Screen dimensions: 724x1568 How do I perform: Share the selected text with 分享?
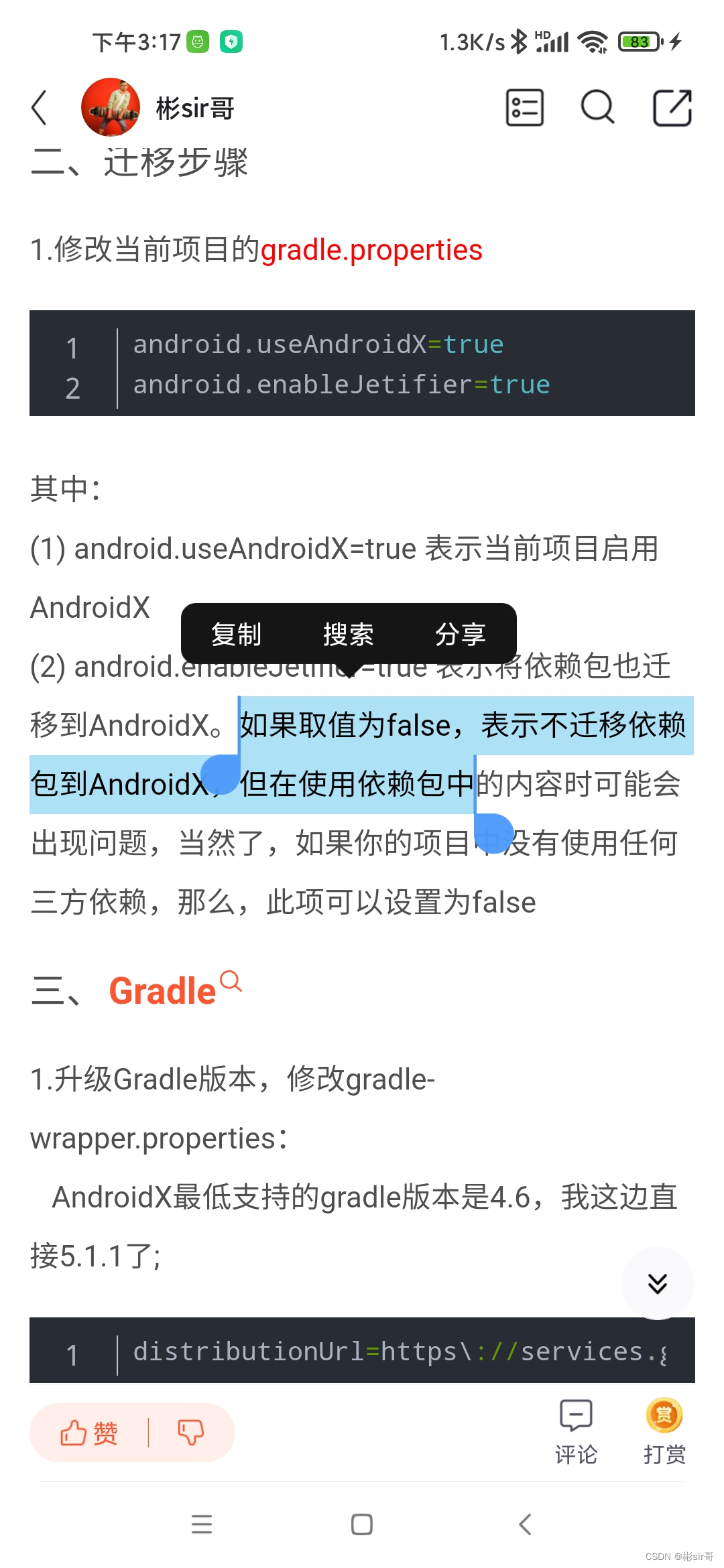click(x=460, y=634)
